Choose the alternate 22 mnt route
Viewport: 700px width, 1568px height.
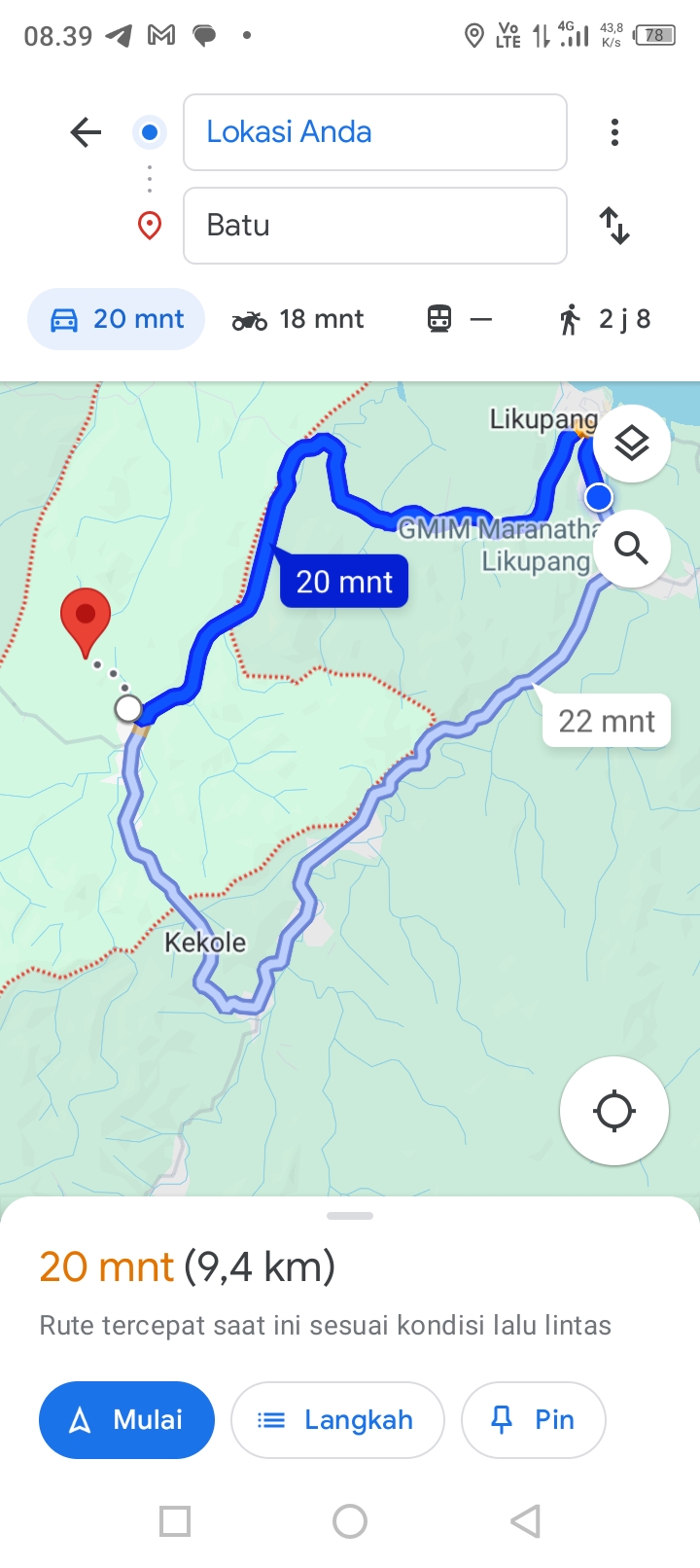[607, 721]
